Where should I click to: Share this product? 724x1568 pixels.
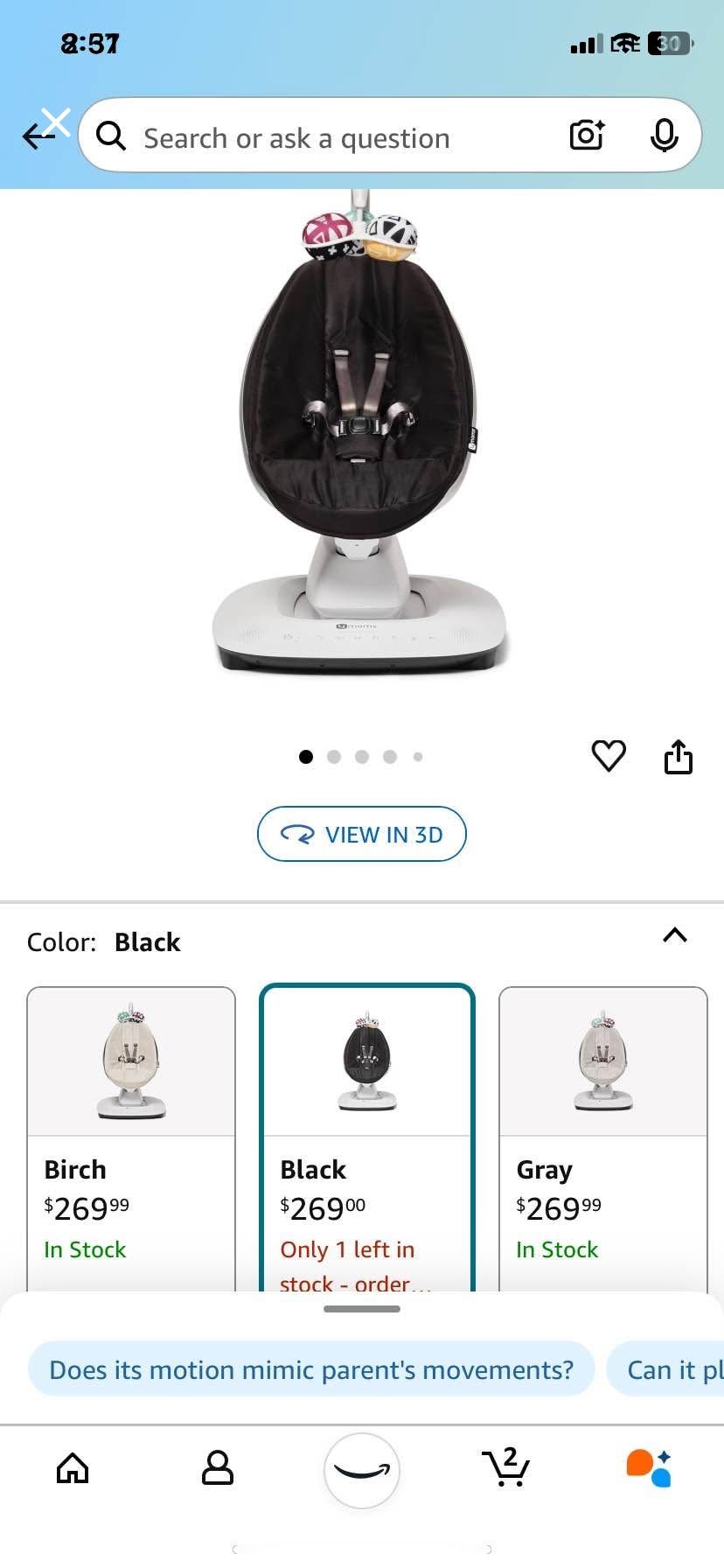[678, 758]
